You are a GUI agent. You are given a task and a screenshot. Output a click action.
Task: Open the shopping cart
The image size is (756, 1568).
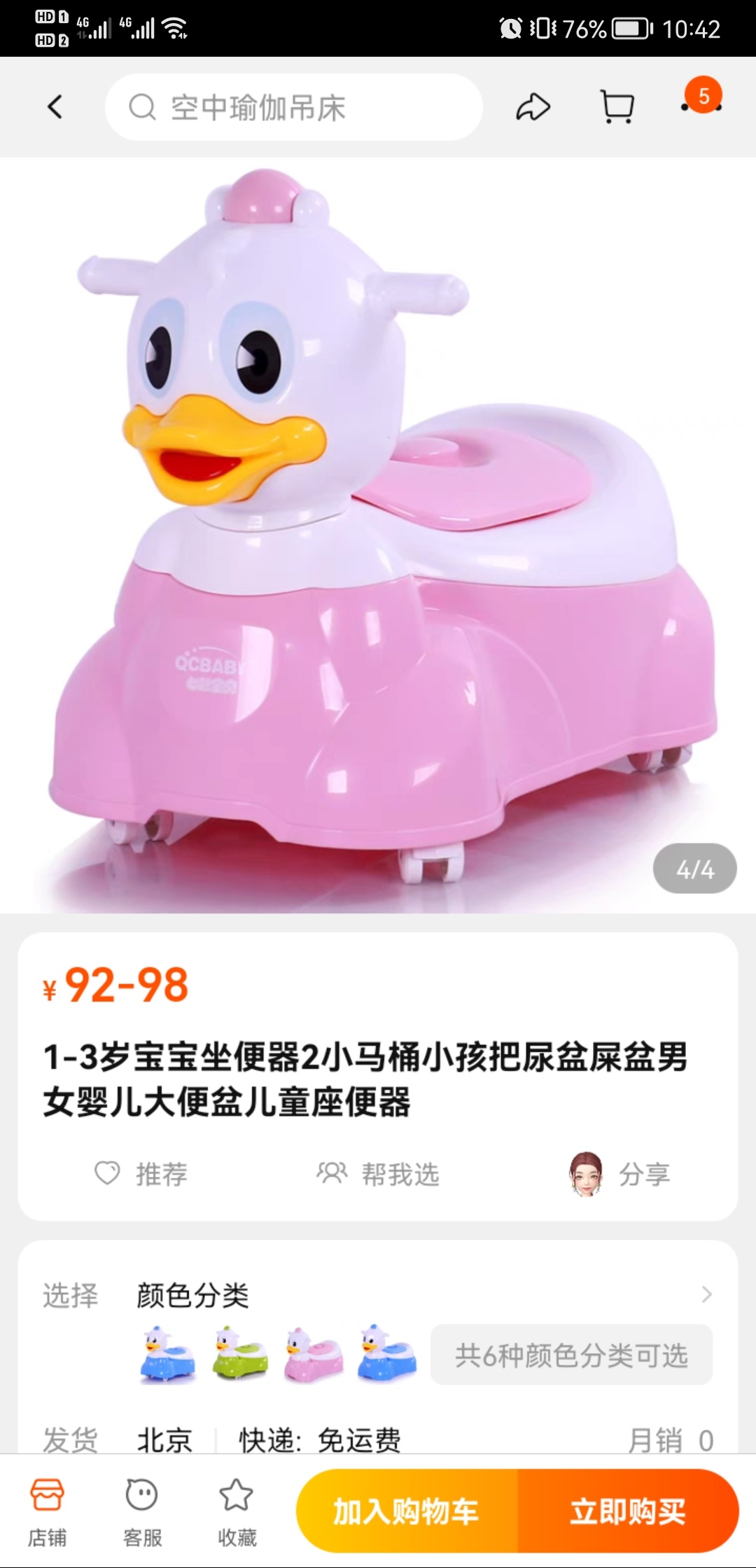click(x=617, y=107)
